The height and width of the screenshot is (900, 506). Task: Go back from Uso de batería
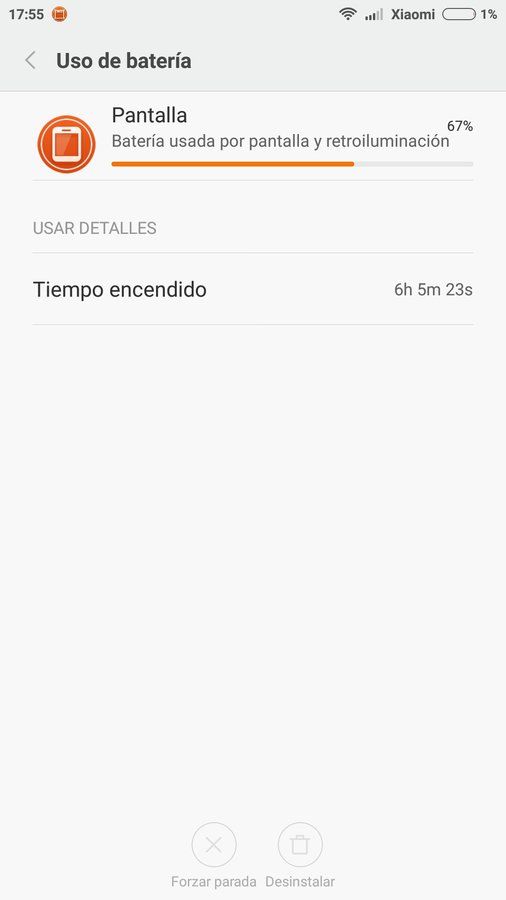tap(30, 60)
